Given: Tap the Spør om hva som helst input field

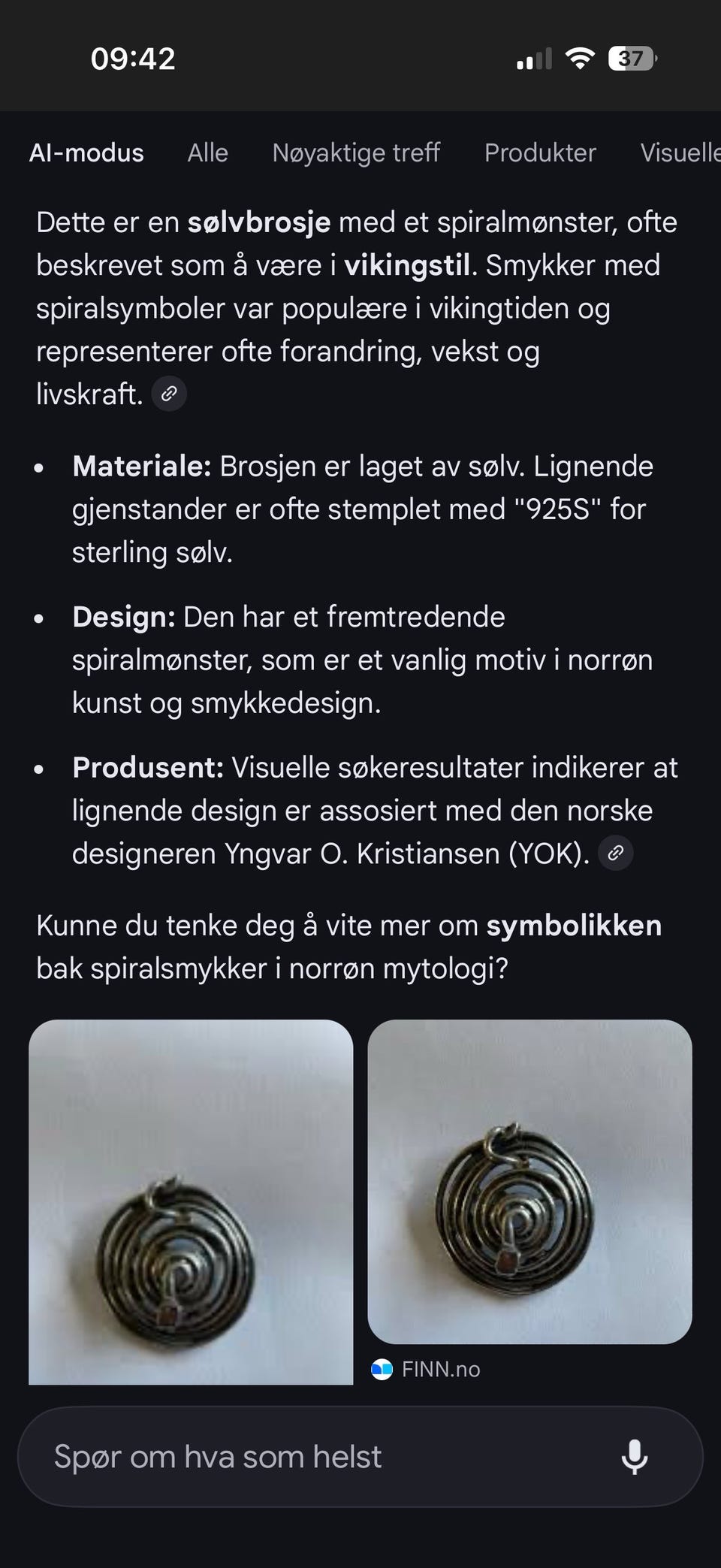Looking at the screenshot, I should pyautogui.click(x=300, y=1456).
